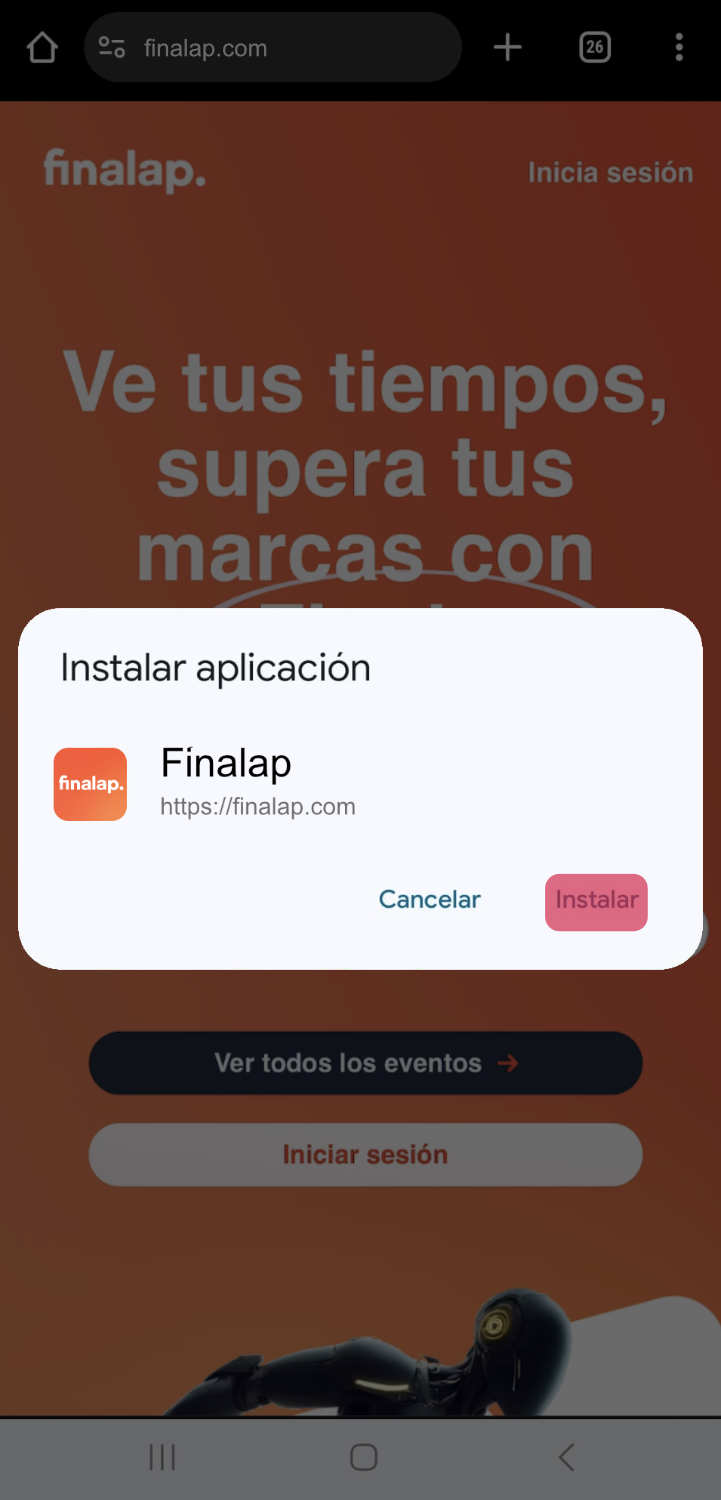Screen dimensions: 721x1500
Task: Open recent apps from navigation bar
Action: pyautogui.click(x=162, y=1457)
